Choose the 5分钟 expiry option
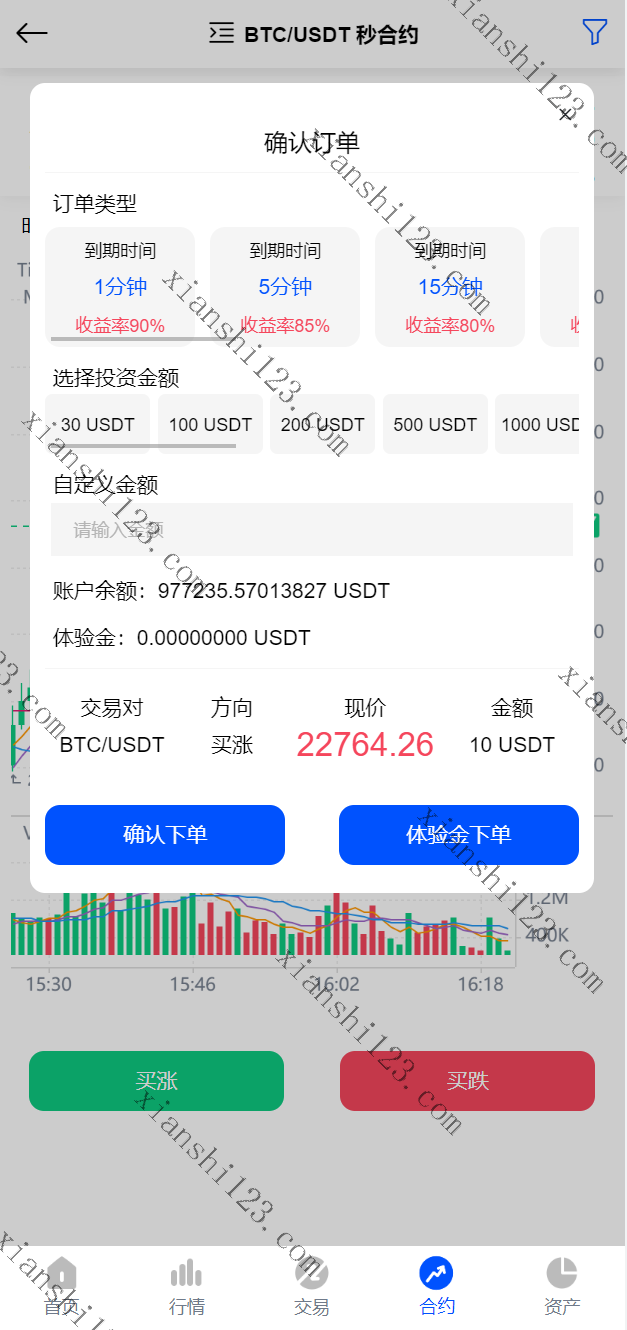Image resolution: width=627 pixels, height=1330 pixels. pyautogui.click(x=285, y=287)
